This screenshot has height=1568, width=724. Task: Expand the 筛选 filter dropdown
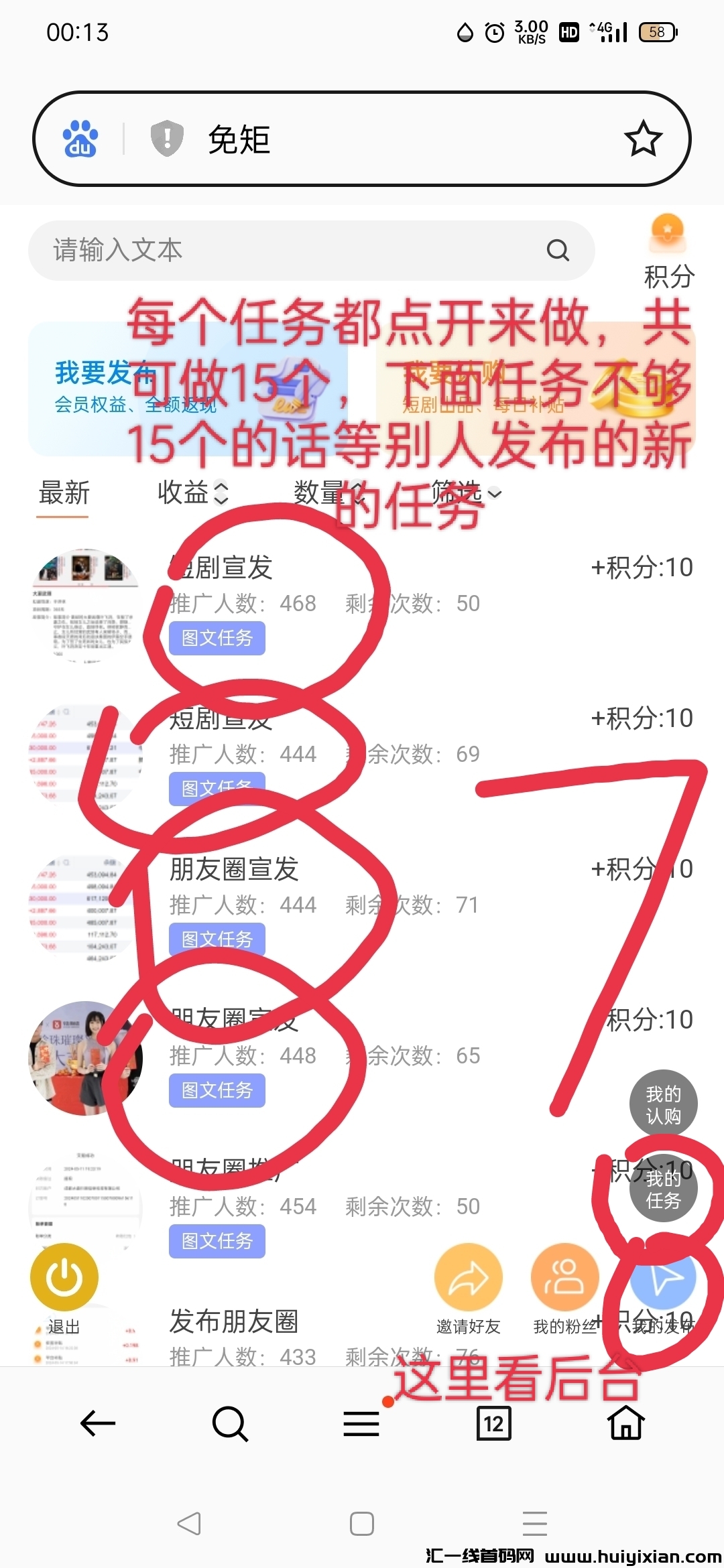466,493
